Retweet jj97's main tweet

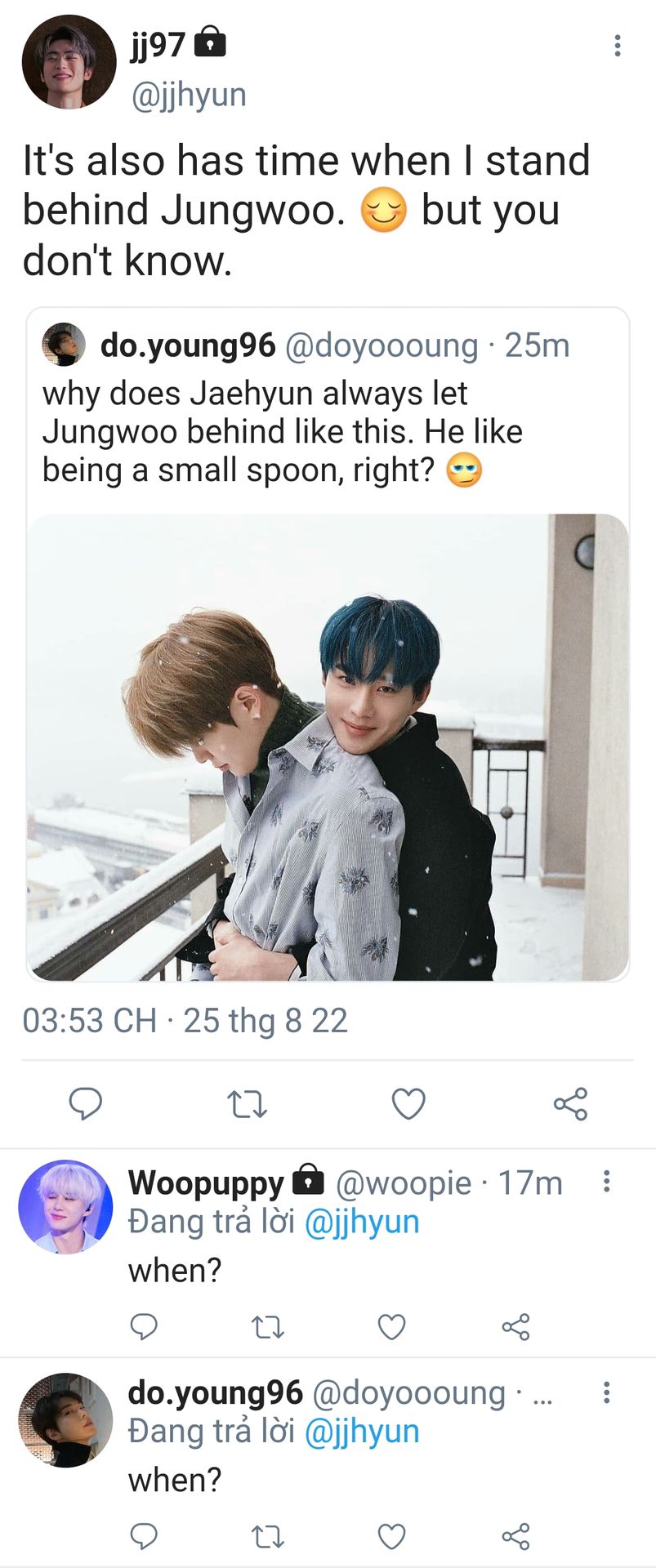click(246, 1104)
